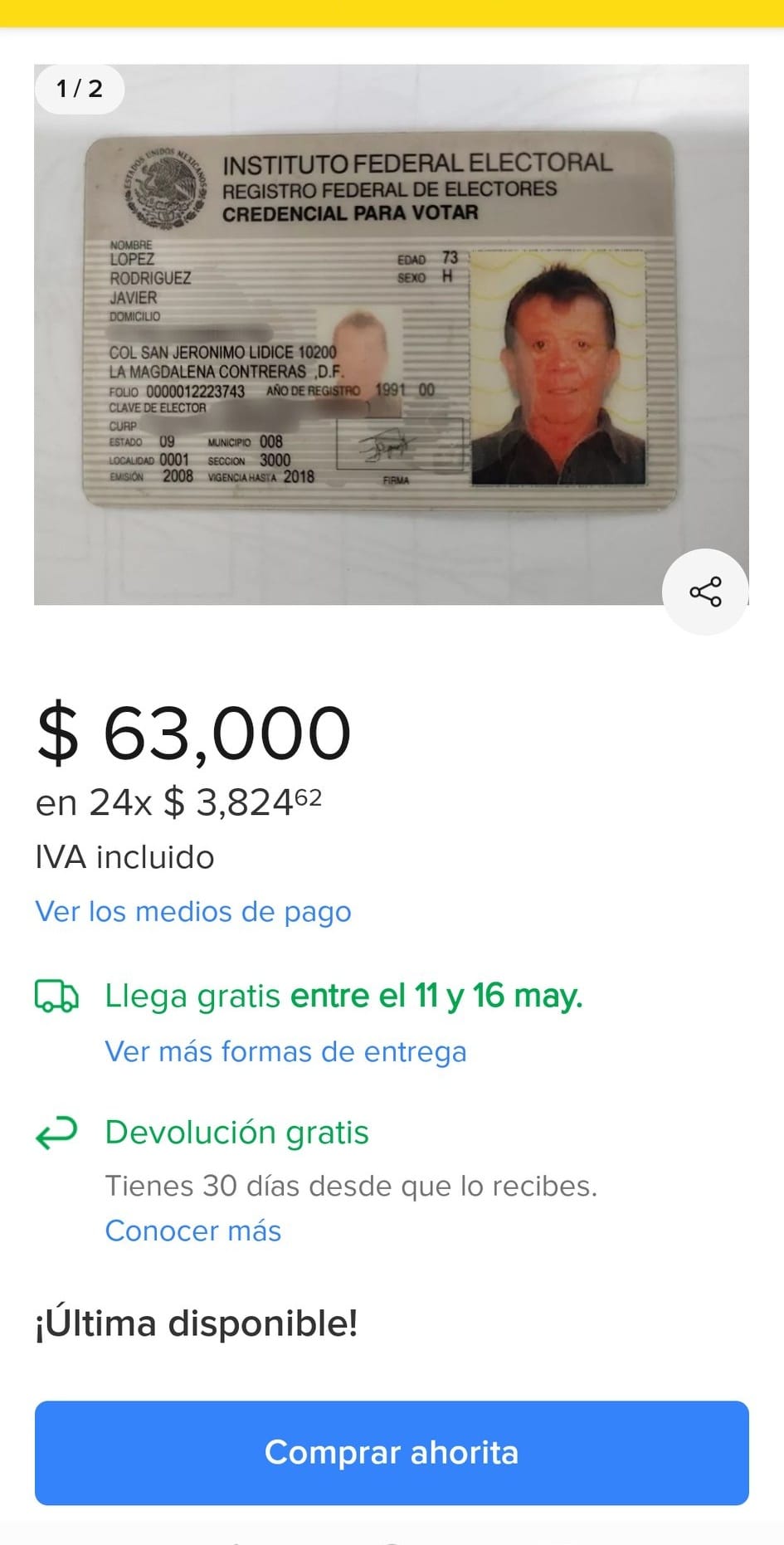The image size is (784, 1545).
Task: Tap Comprar ahorita button
Action: click(392, 1452)
